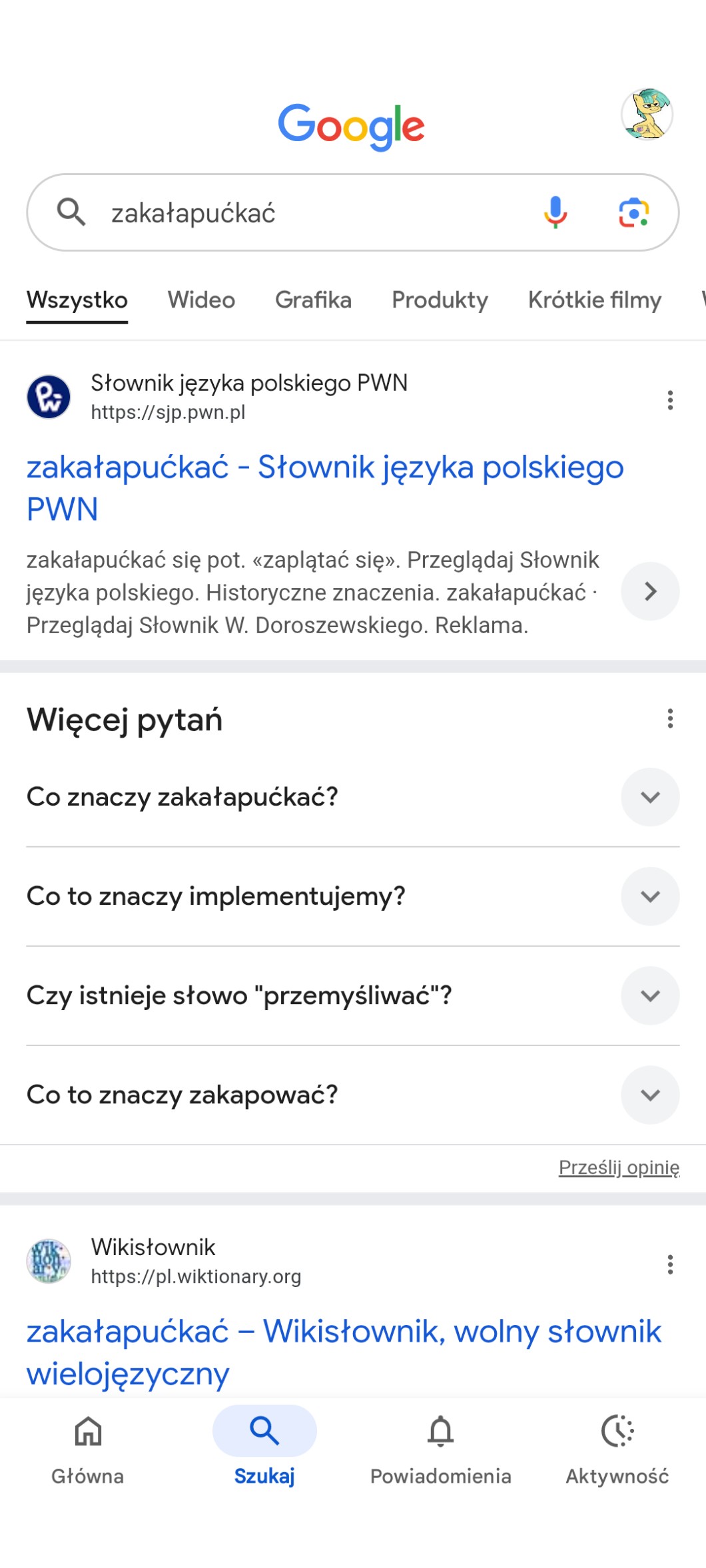Switch to the Wideo tab

pyautogui.click(x=201, y=300)
